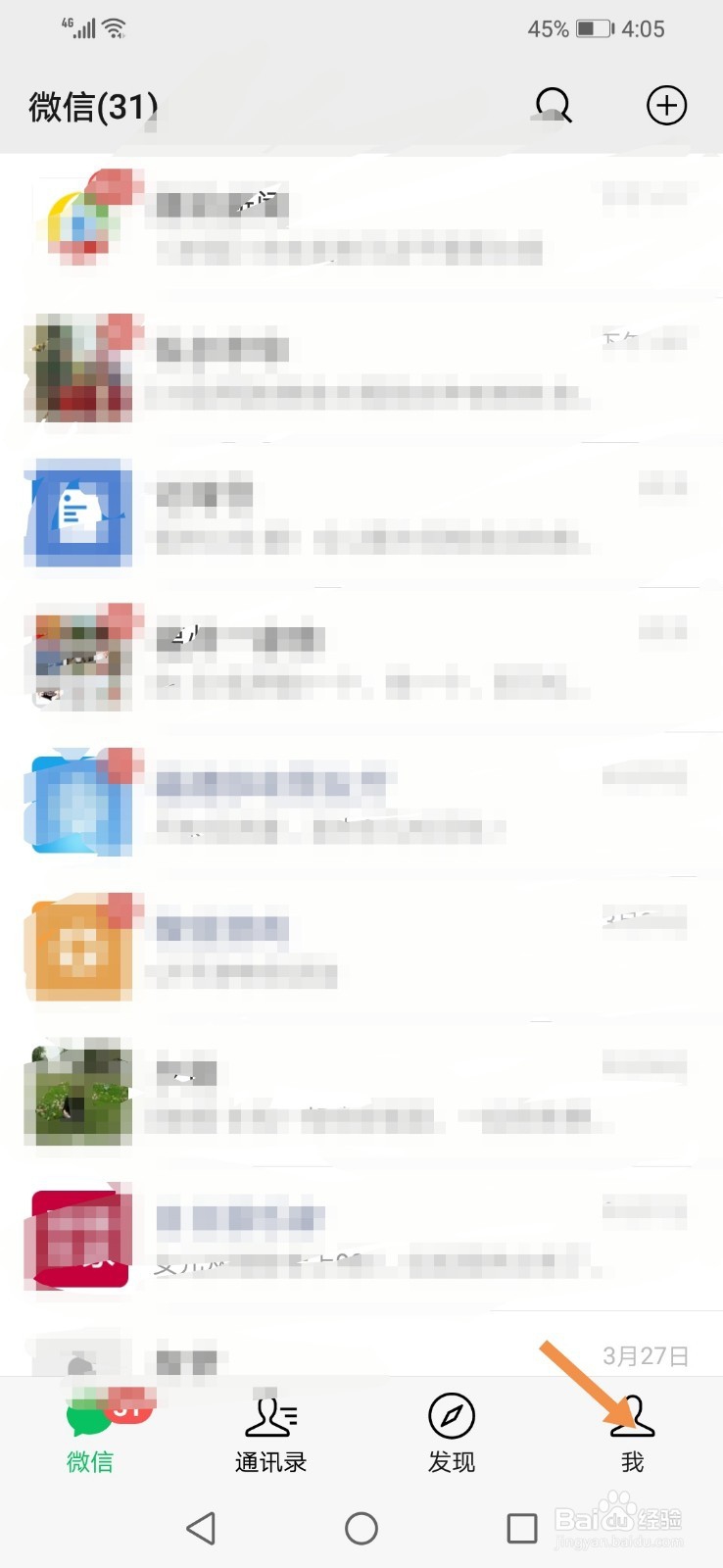Select the 微信 chat bubble icon

(89, 1415)
